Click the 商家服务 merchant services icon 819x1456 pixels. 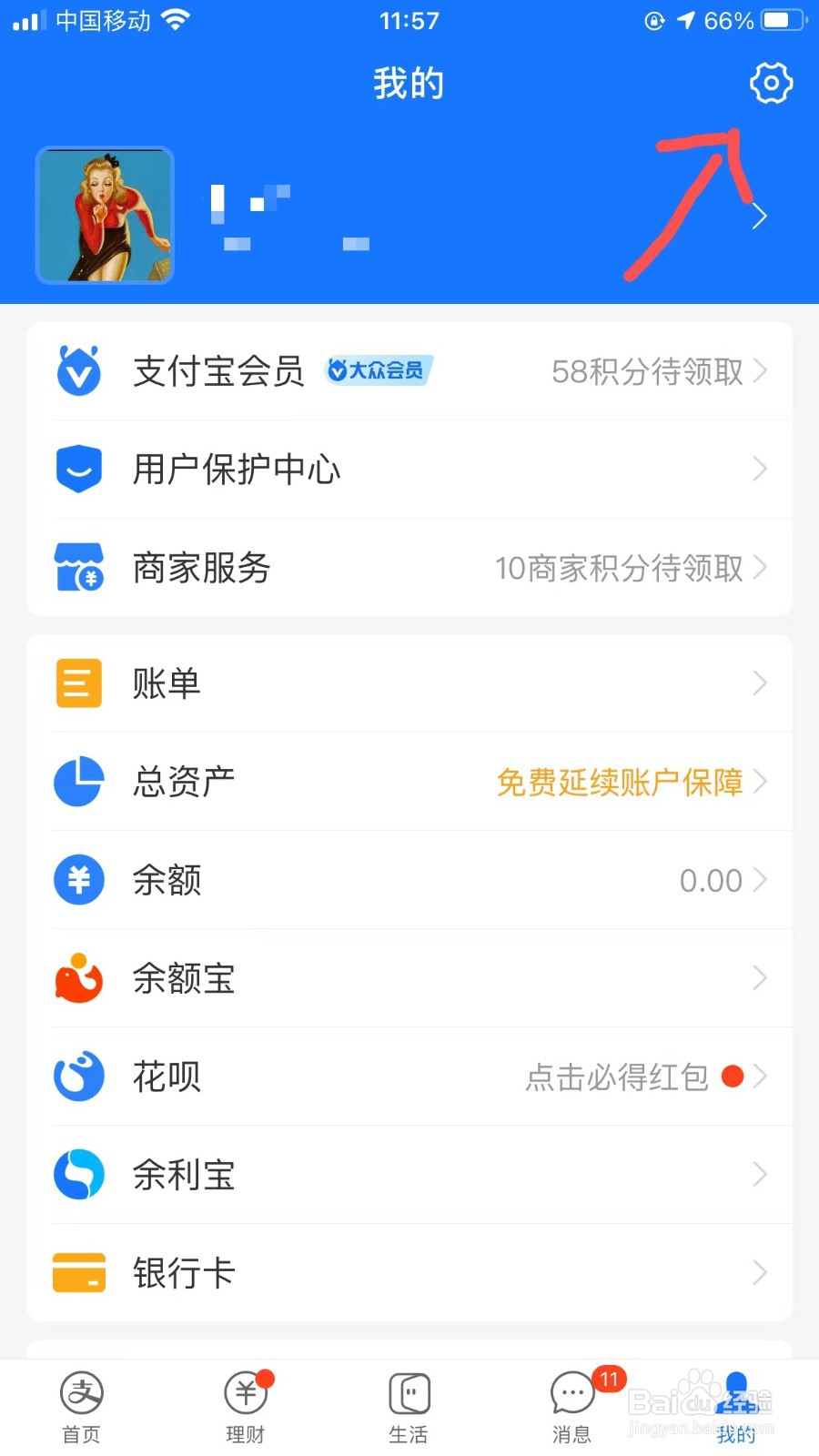pyautogui.click(x=79, y=568)
